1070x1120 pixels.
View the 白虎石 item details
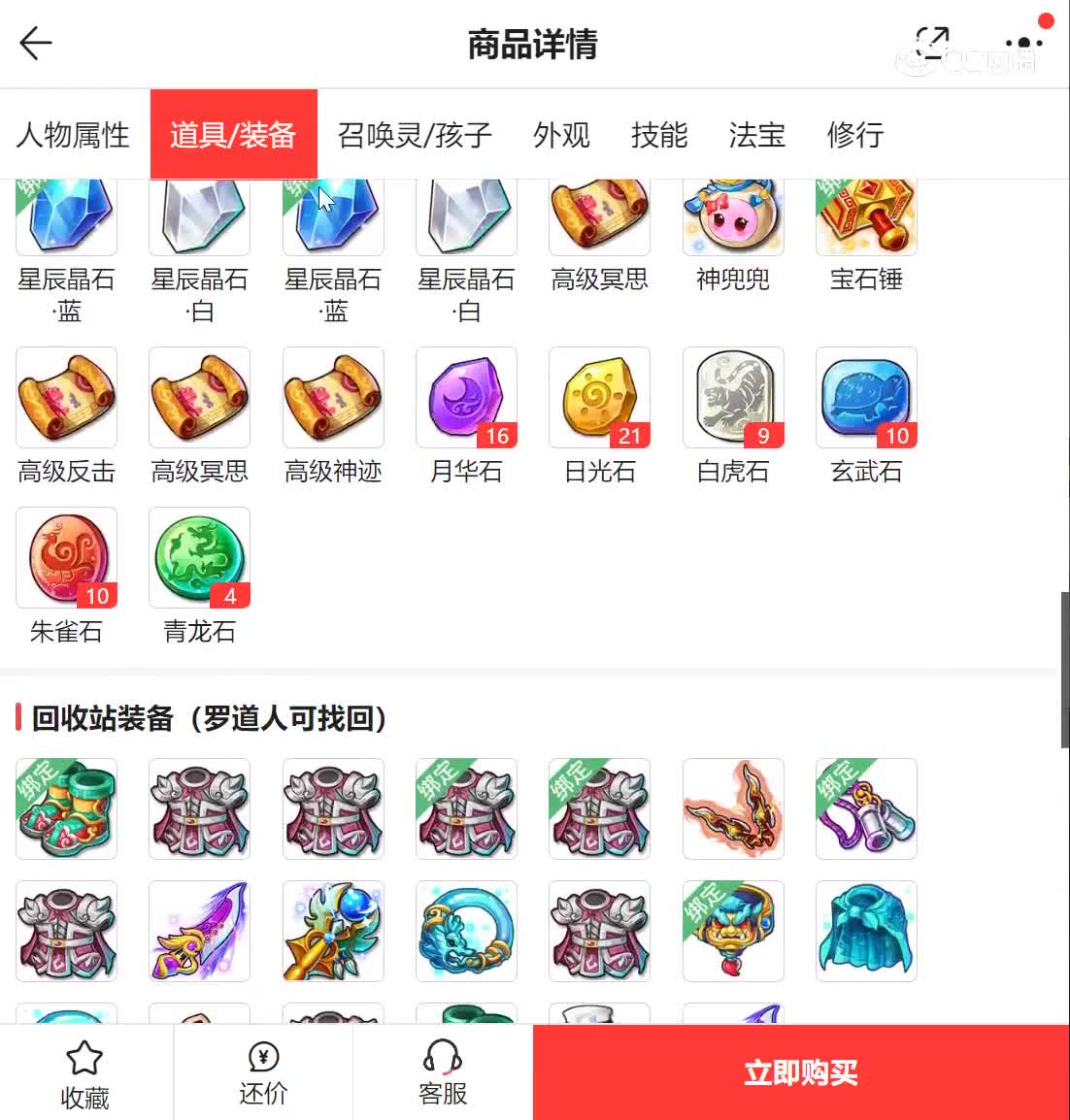(x=733, y=398)
